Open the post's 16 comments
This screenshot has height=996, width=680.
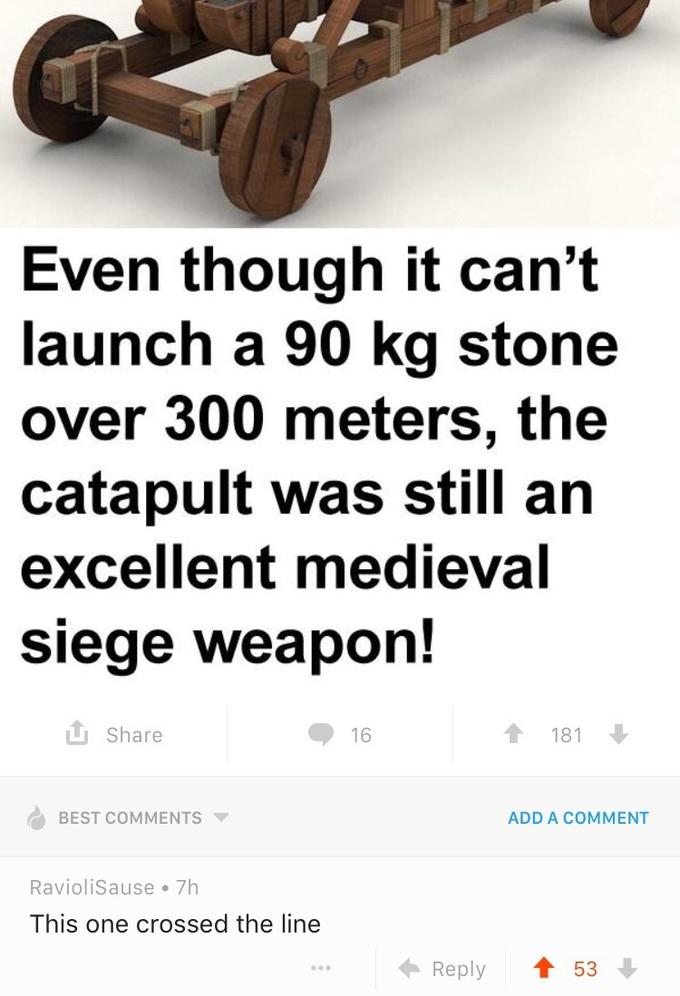340,735
